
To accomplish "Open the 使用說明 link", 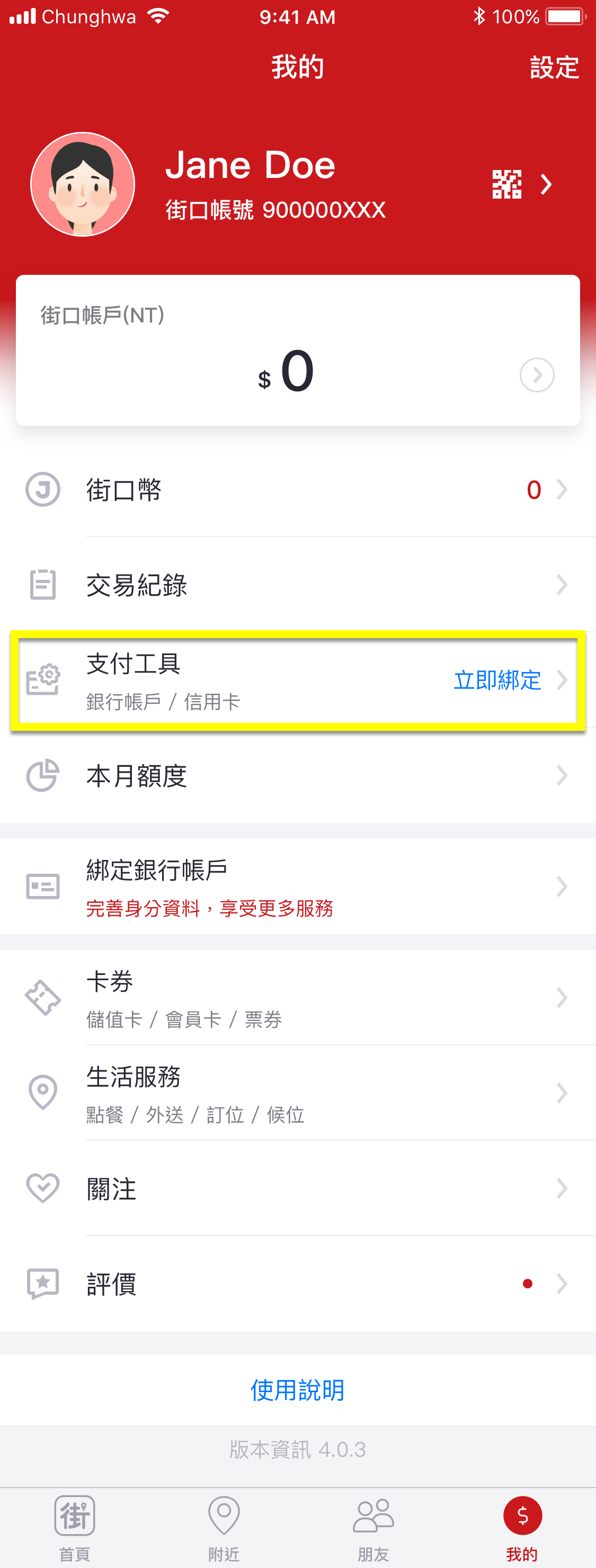I will tap(297, 1390).
